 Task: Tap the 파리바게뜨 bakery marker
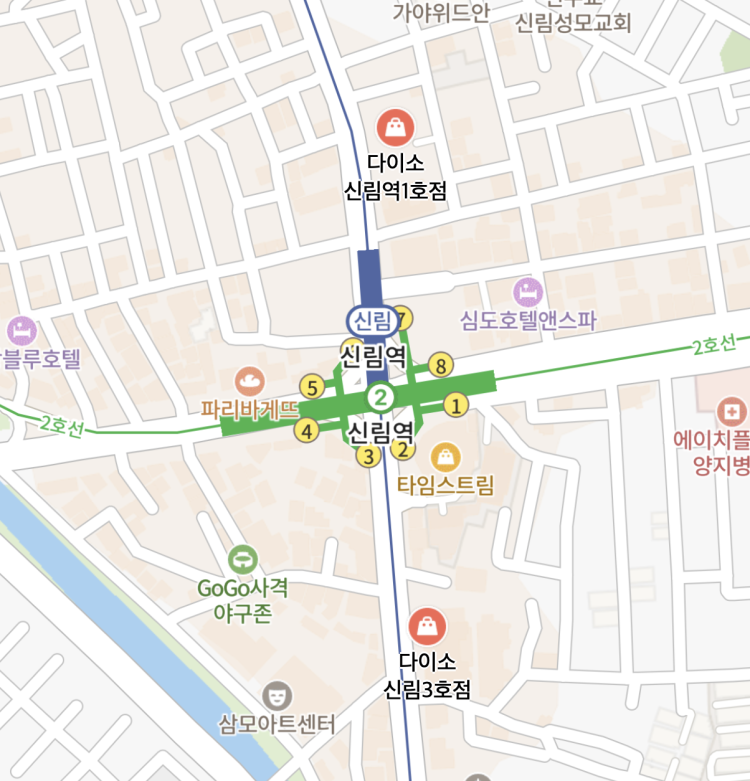(x=249, y=381)
